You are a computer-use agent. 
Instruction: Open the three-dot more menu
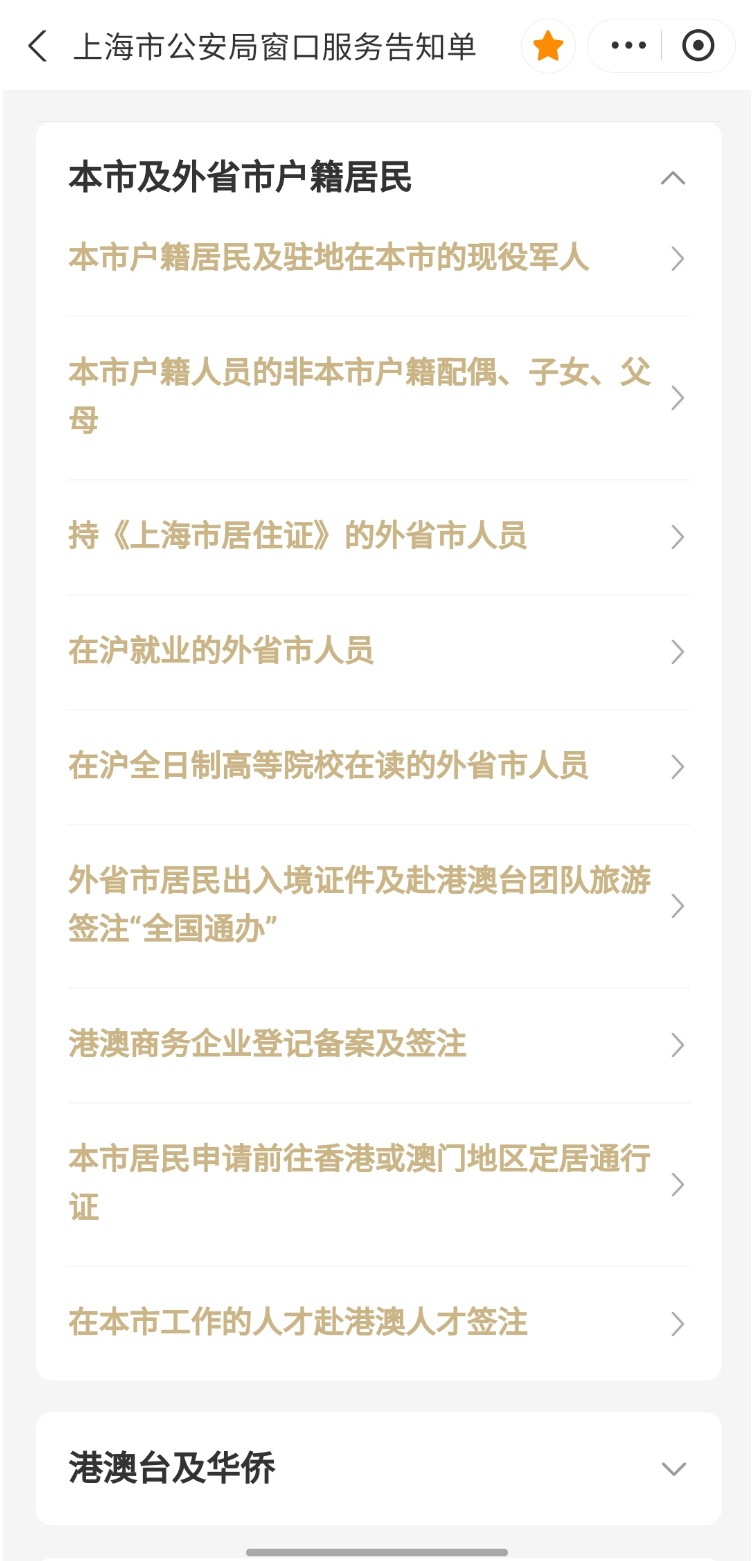click(x=628, y=47)
